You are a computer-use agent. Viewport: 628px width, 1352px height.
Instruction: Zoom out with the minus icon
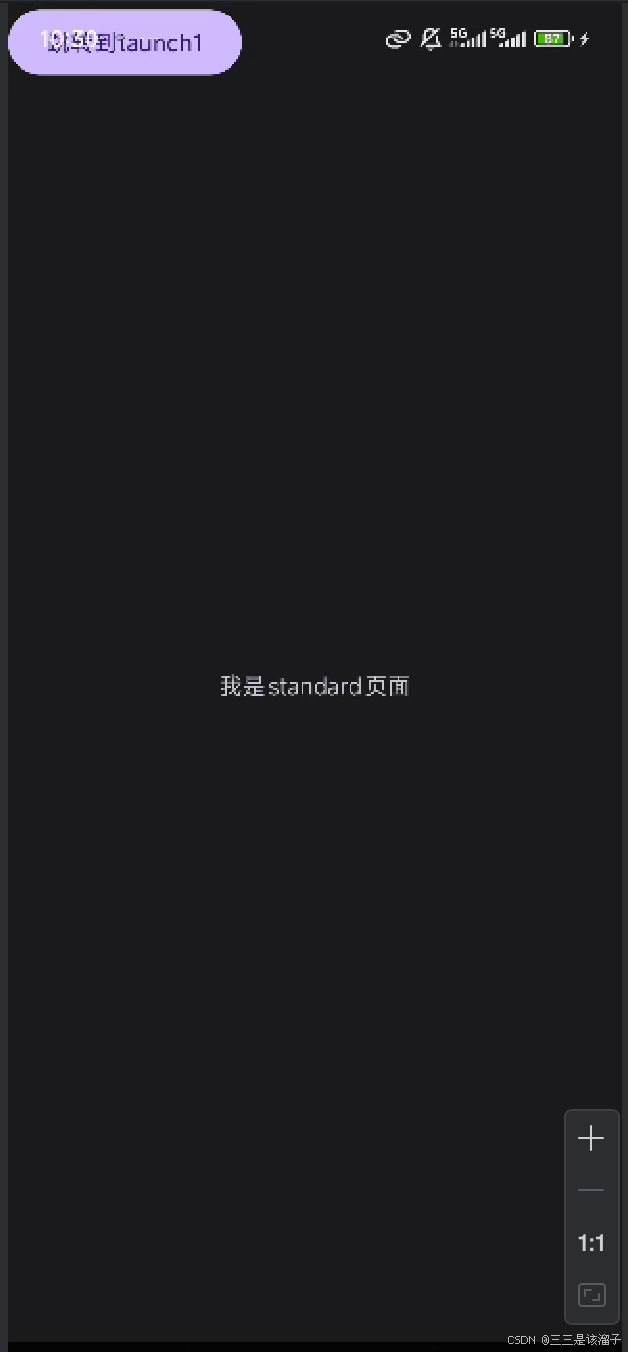(591, 1190)
